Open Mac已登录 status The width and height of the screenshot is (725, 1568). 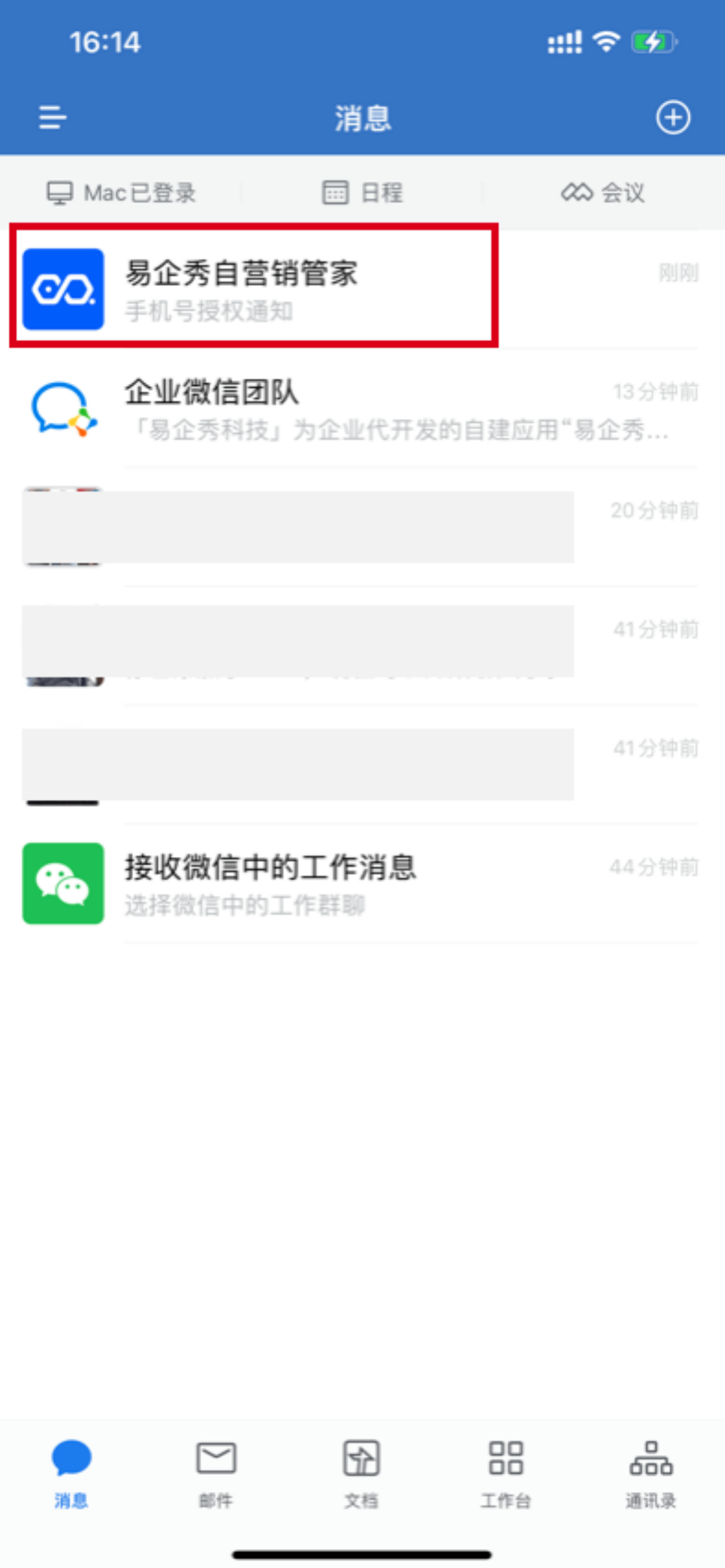click(121, 193)
